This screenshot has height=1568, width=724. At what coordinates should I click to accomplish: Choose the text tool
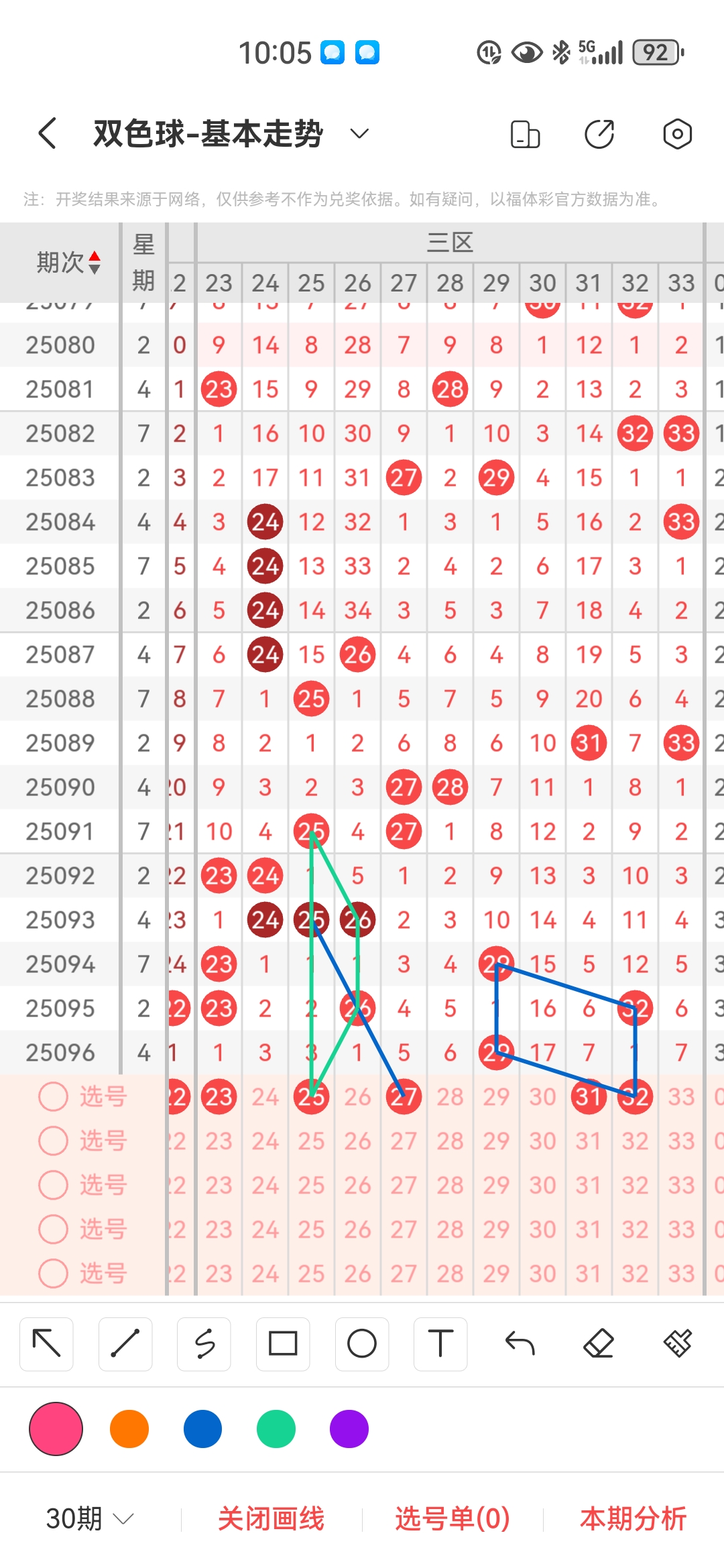(440, 1344)
